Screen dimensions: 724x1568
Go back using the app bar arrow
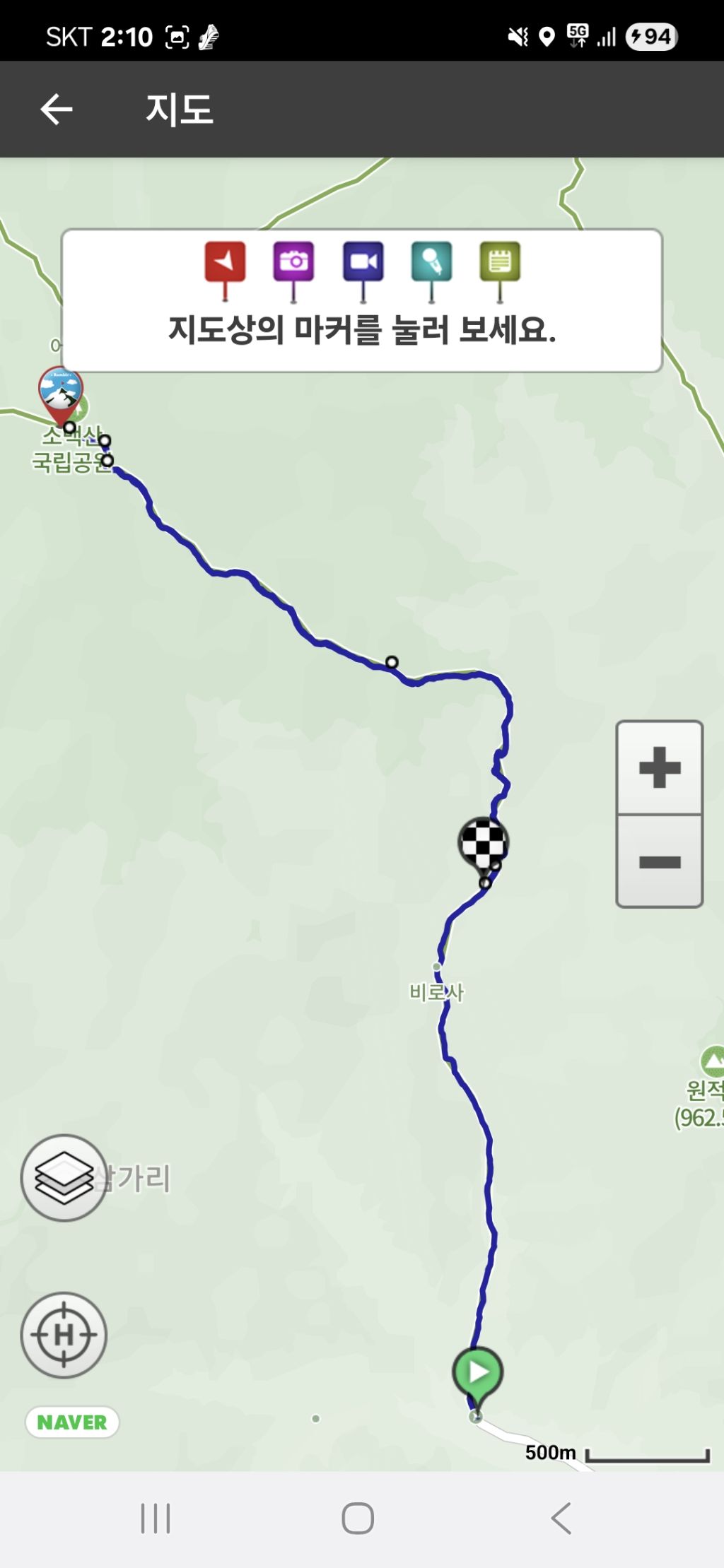pos(57,110)
